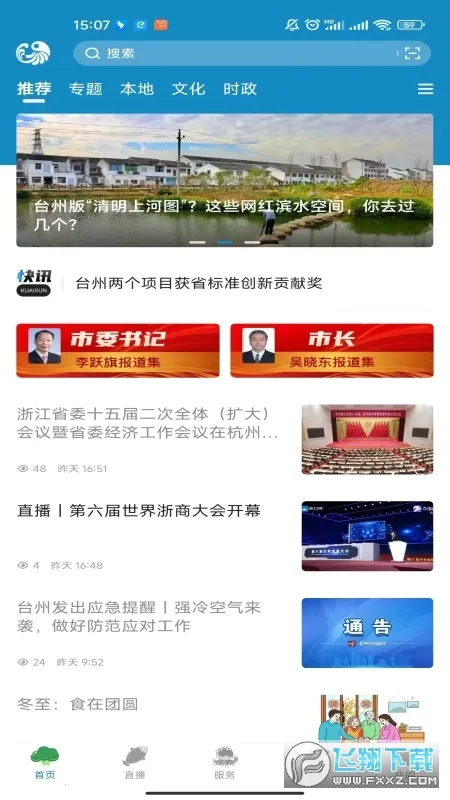
Task: Go to 服务 in bottom navigation
Action: [x=224, y=762]
